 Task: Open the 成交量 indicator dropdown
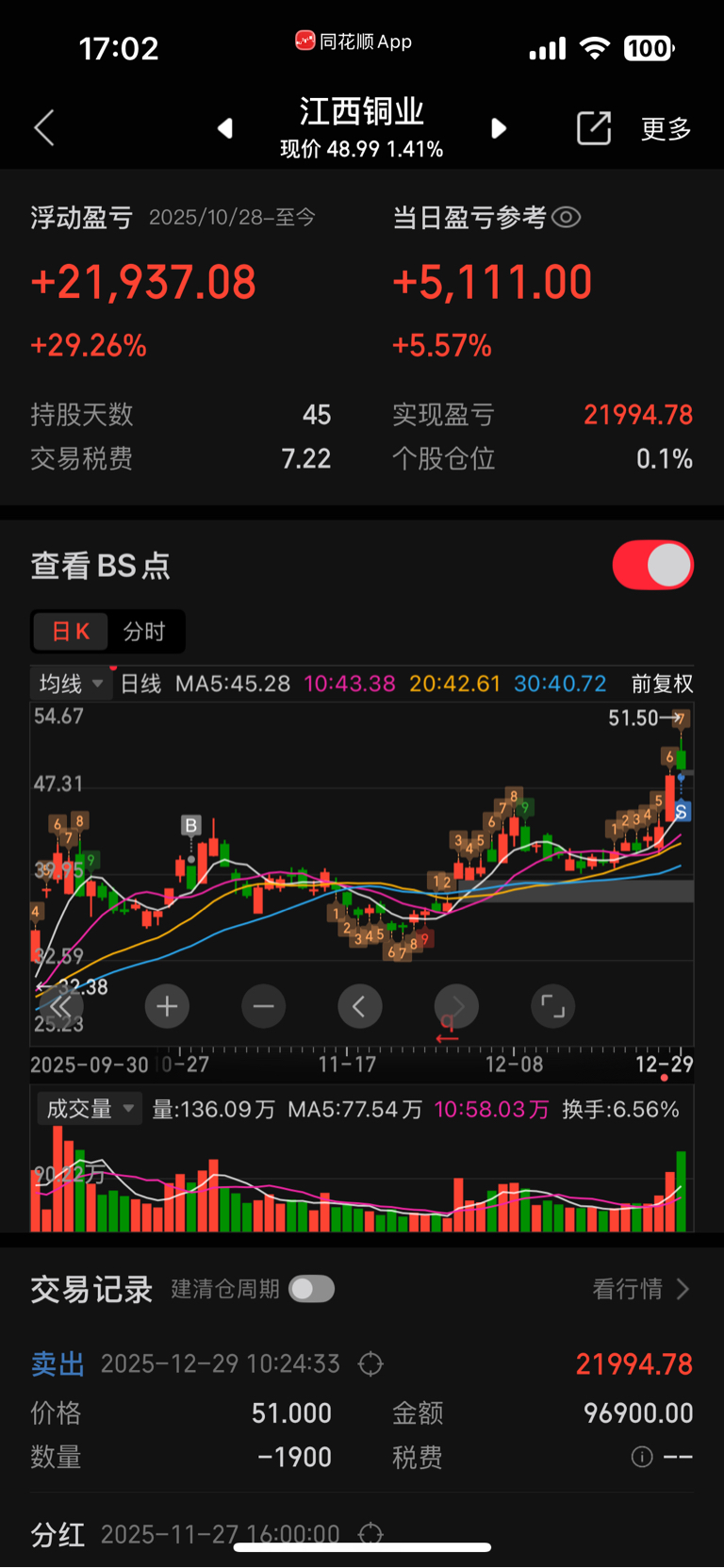pyautogui.click(x=89, y=1109)
